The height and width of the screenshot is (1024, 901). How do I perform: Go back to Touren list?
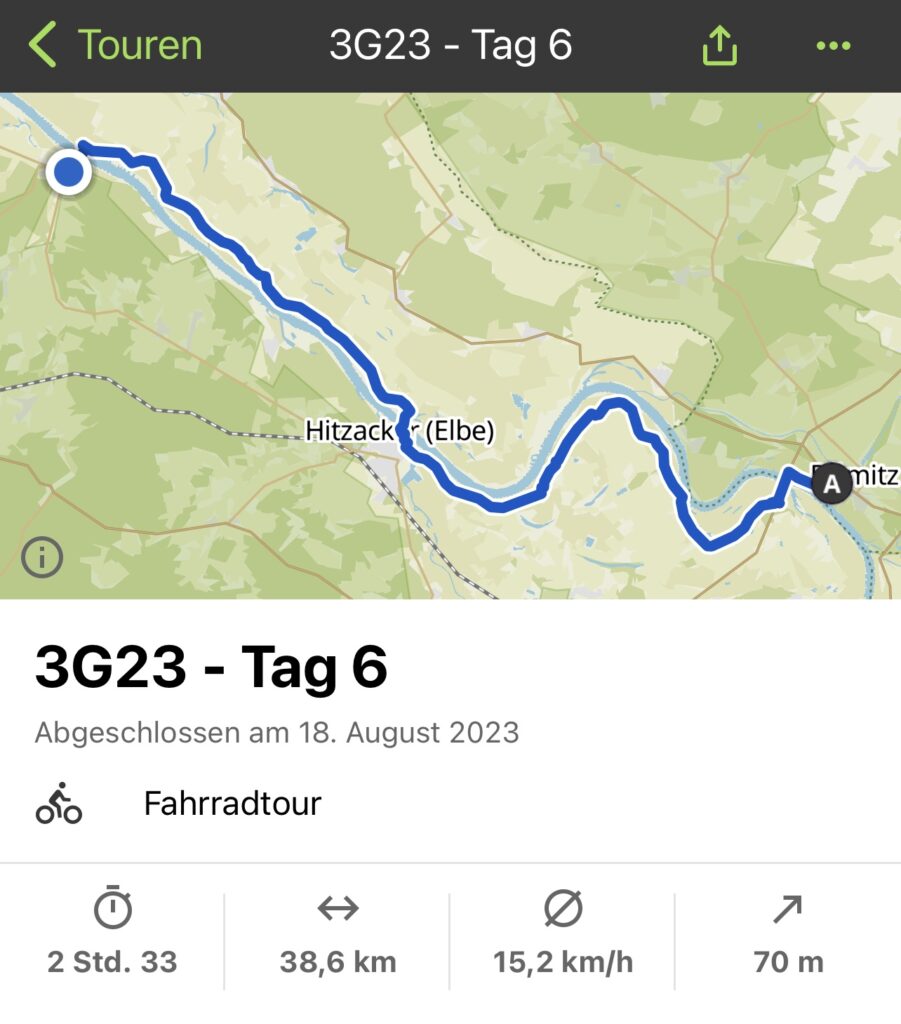tap(115, 46)
